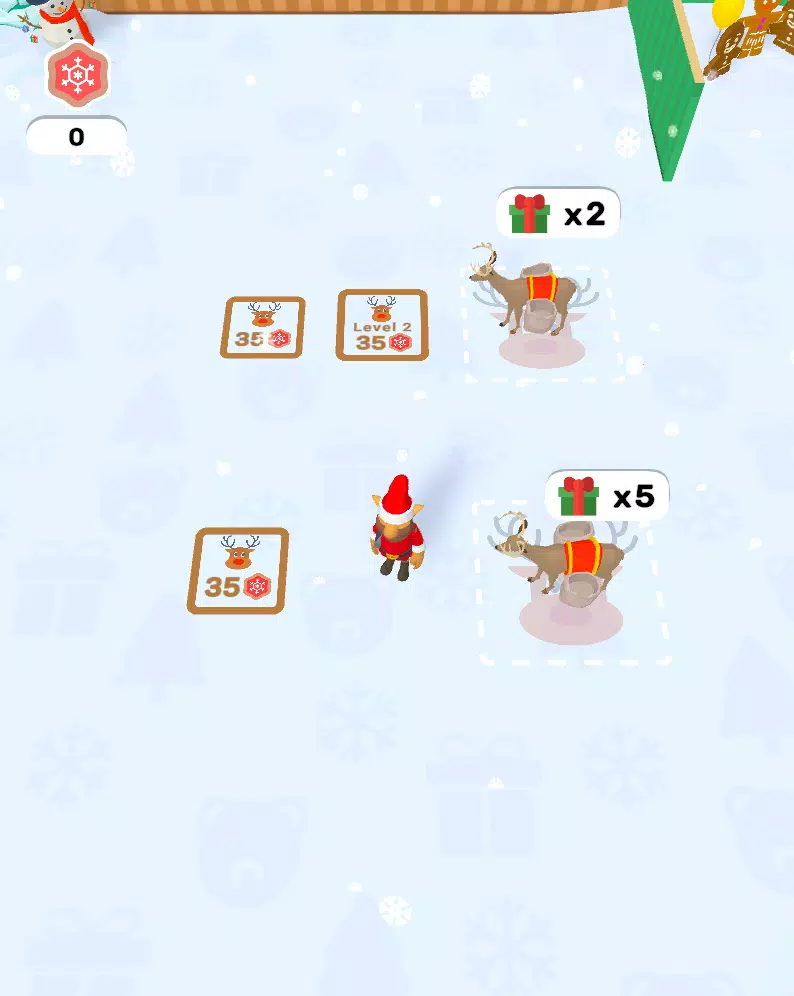Select the Level 2 reindeer upgrade tile
The width and height of the screenshot is (794, 996).
tap(382, 325)
